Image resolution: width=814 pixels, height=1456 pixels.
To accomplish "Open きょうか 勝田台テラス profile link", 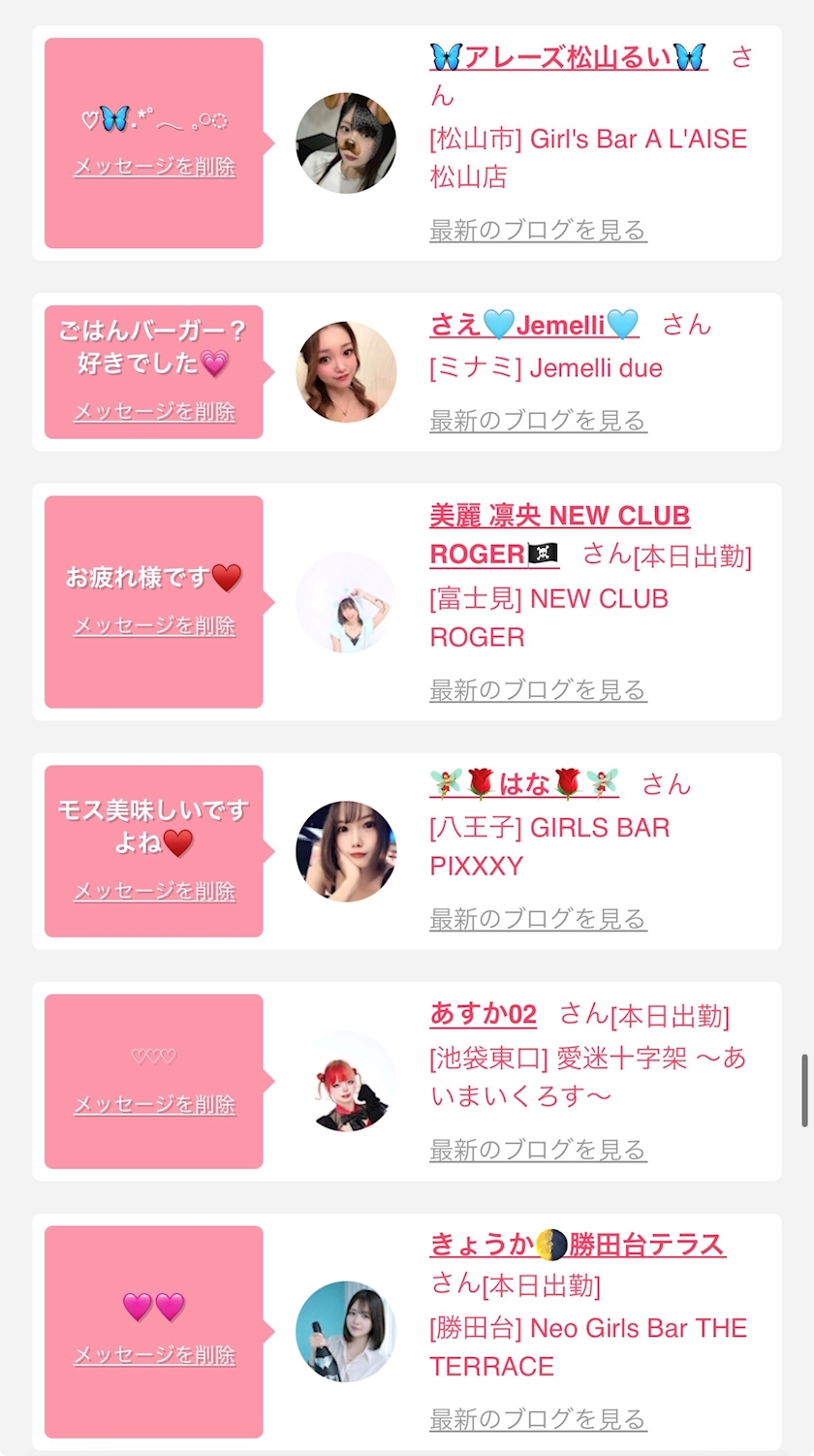I will pos(578,1245).
